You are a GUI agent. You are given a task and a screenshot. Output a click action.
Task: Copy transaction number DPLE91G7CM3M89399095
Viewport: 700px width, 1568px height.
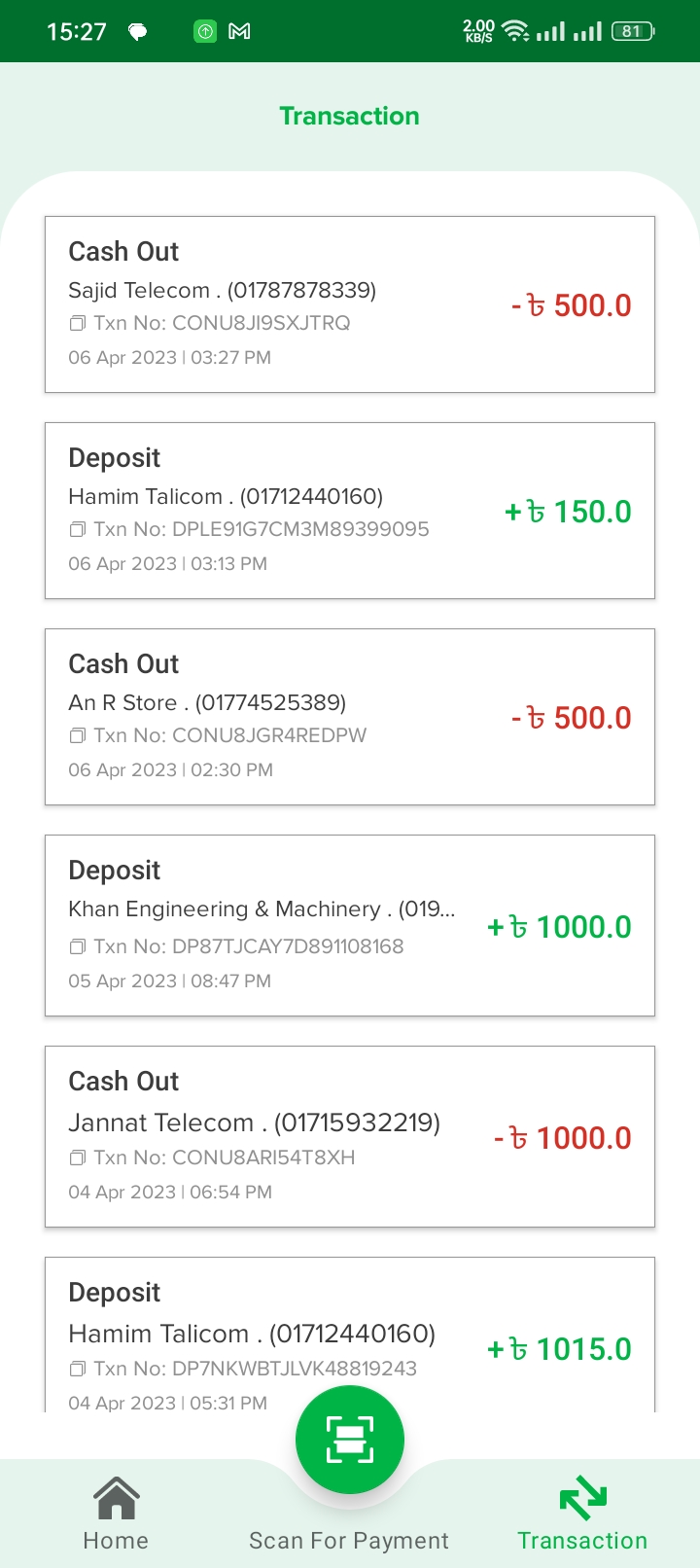click(78, 530)
